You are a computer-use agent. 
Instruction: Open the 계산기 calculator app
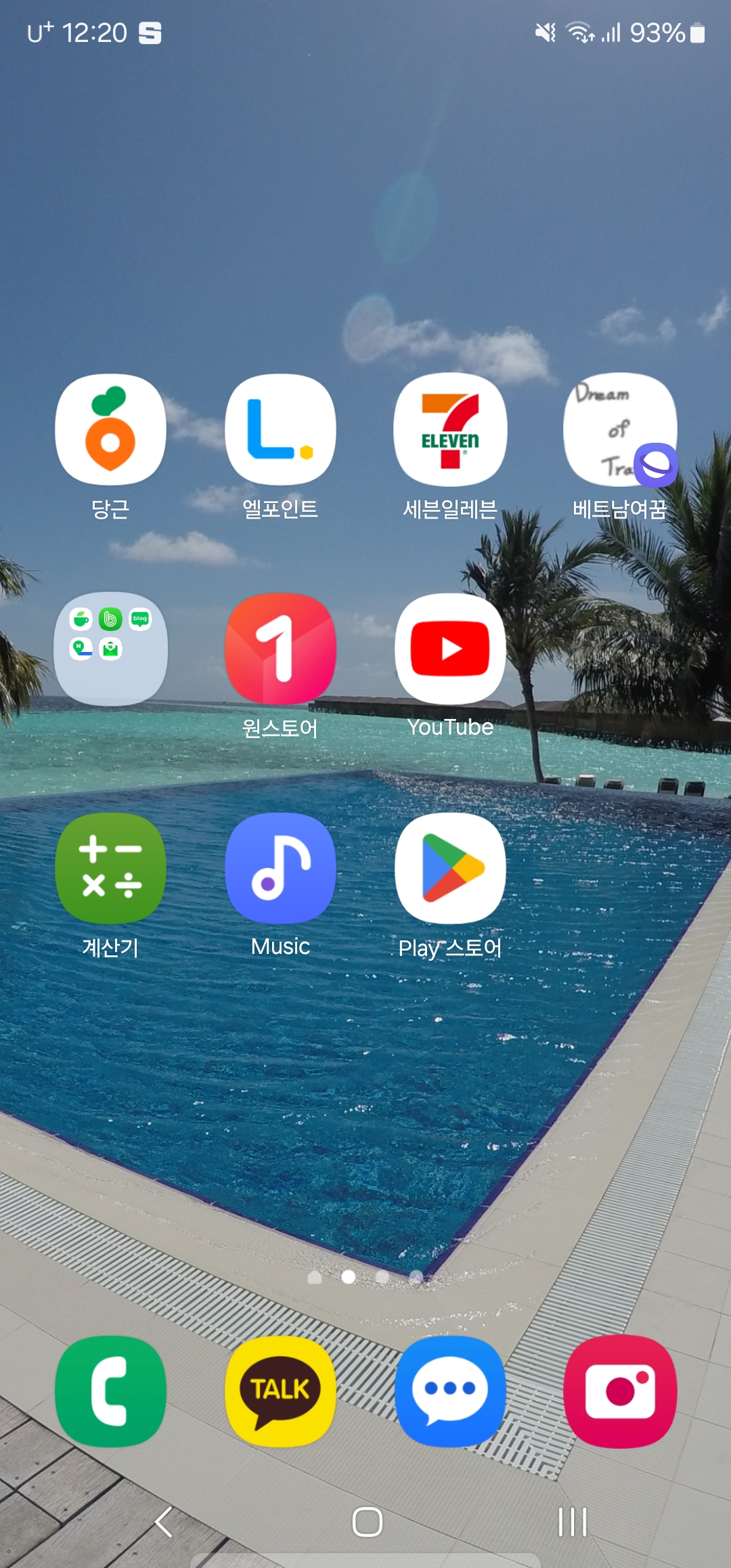click(110, 868)
